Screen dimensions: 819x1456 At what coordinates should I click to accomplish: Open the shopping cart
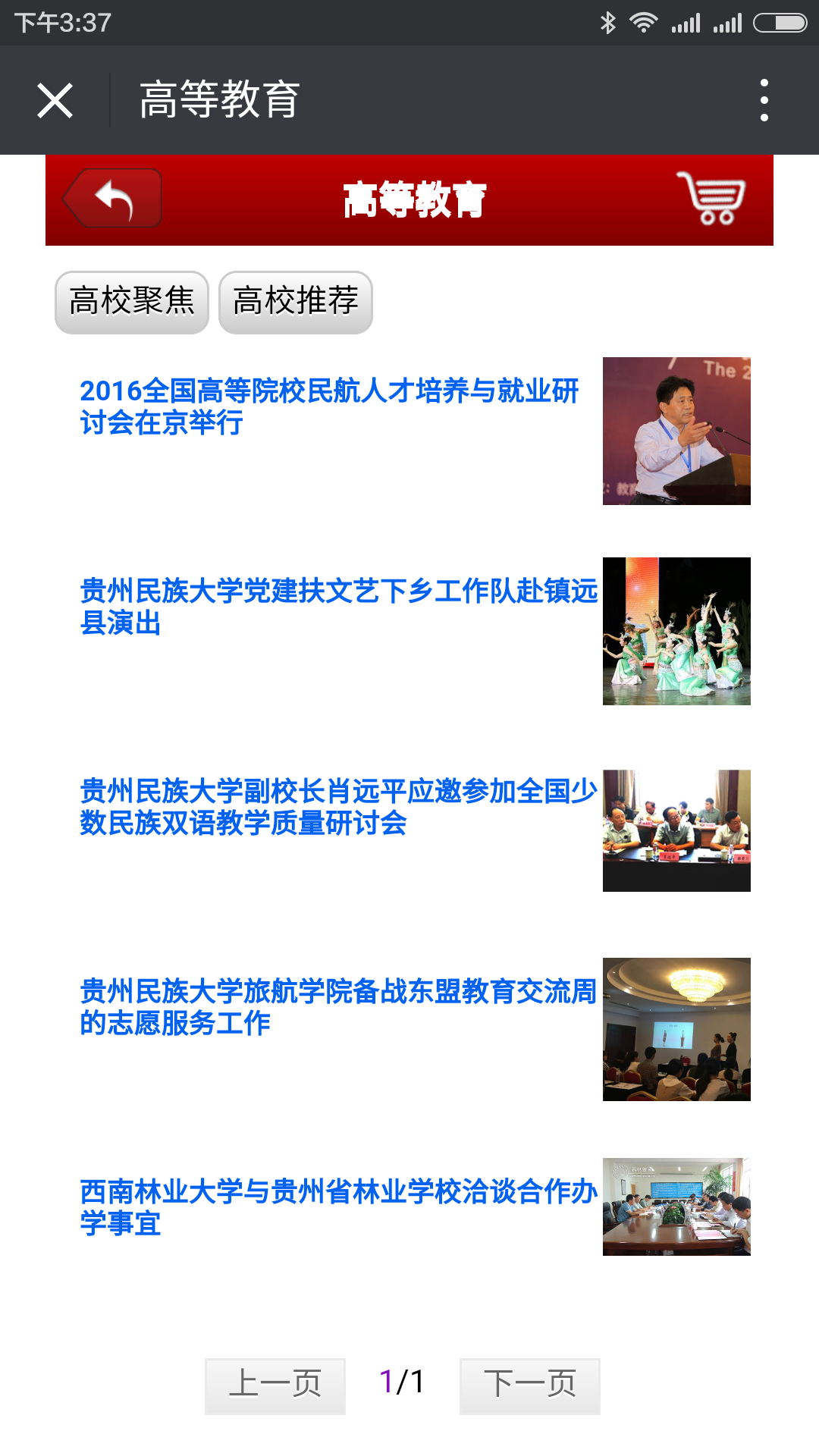pyautogui.click(x=711, y=199)
